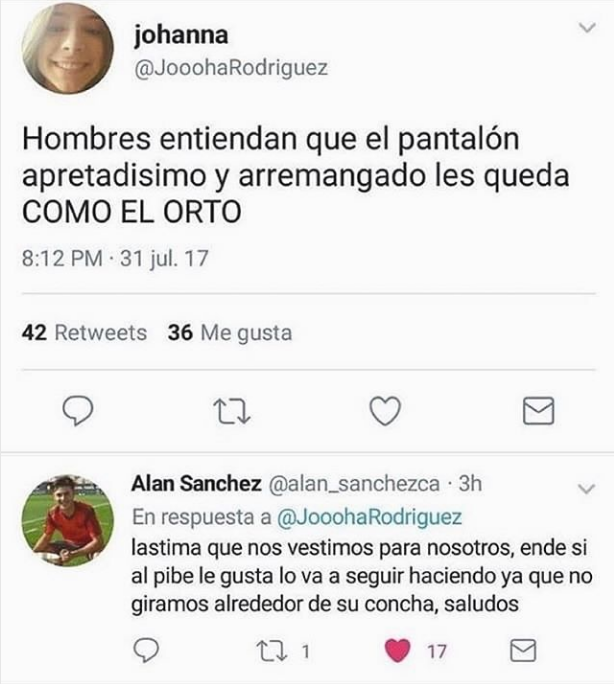
Task: Unlike Alan Sanchez's reply
Action: point(397,652)
